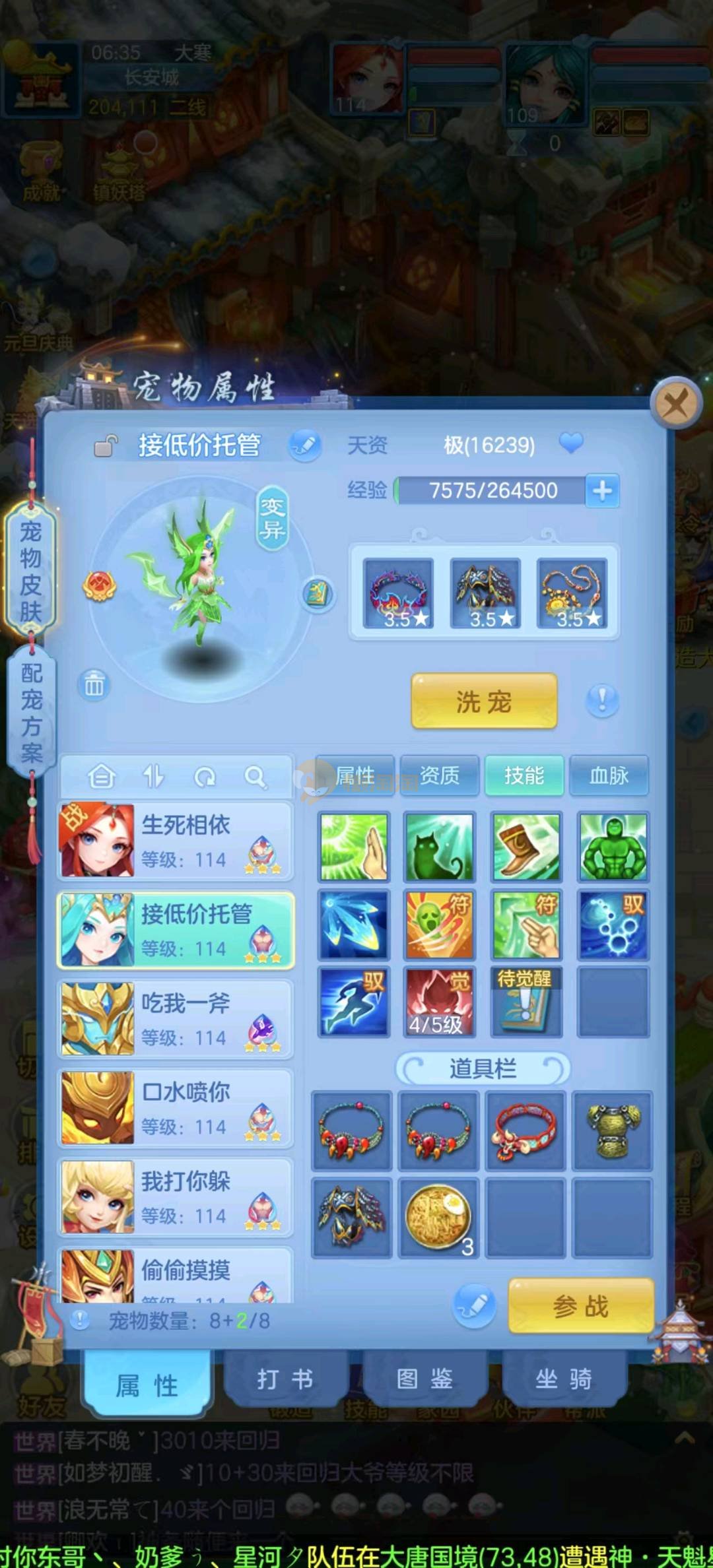Open 配宠方案 side tab
Viewport: 713px width, 1568px height.
coord(31,713)
